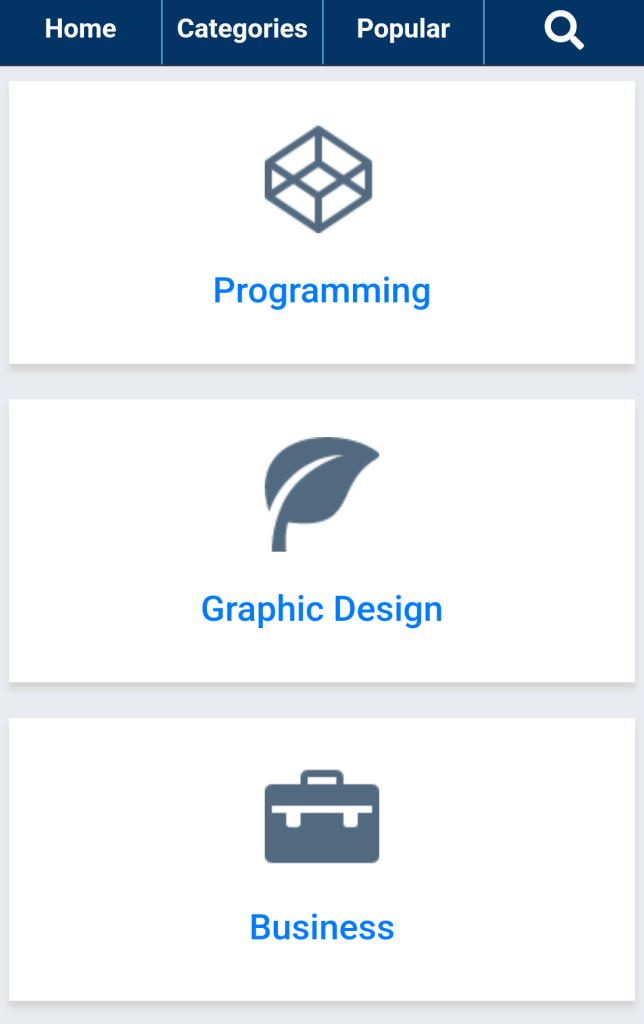Go to the Home tab
The height and width of the screenshot is (1024, 644).
tap(80, 30)
